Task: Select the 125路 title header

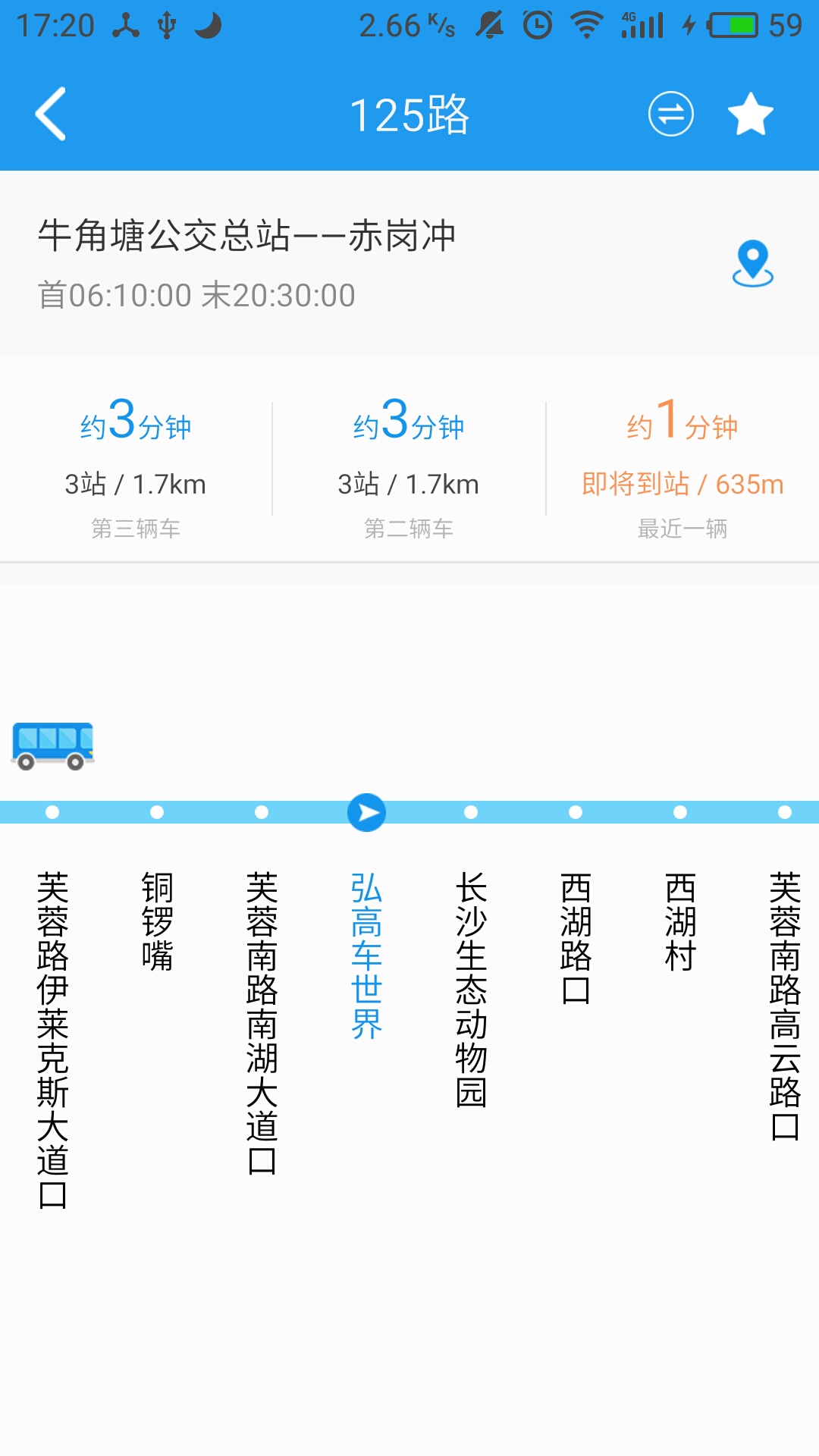Action: 409,114
